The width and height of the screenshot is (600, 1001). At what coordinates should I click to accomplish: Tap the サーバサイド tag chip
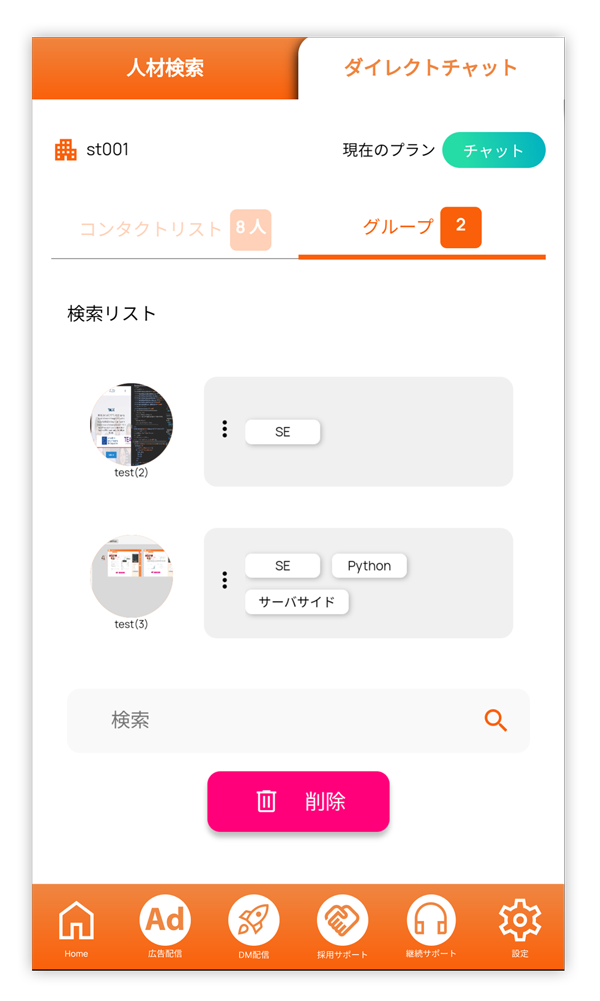(297, 602)
